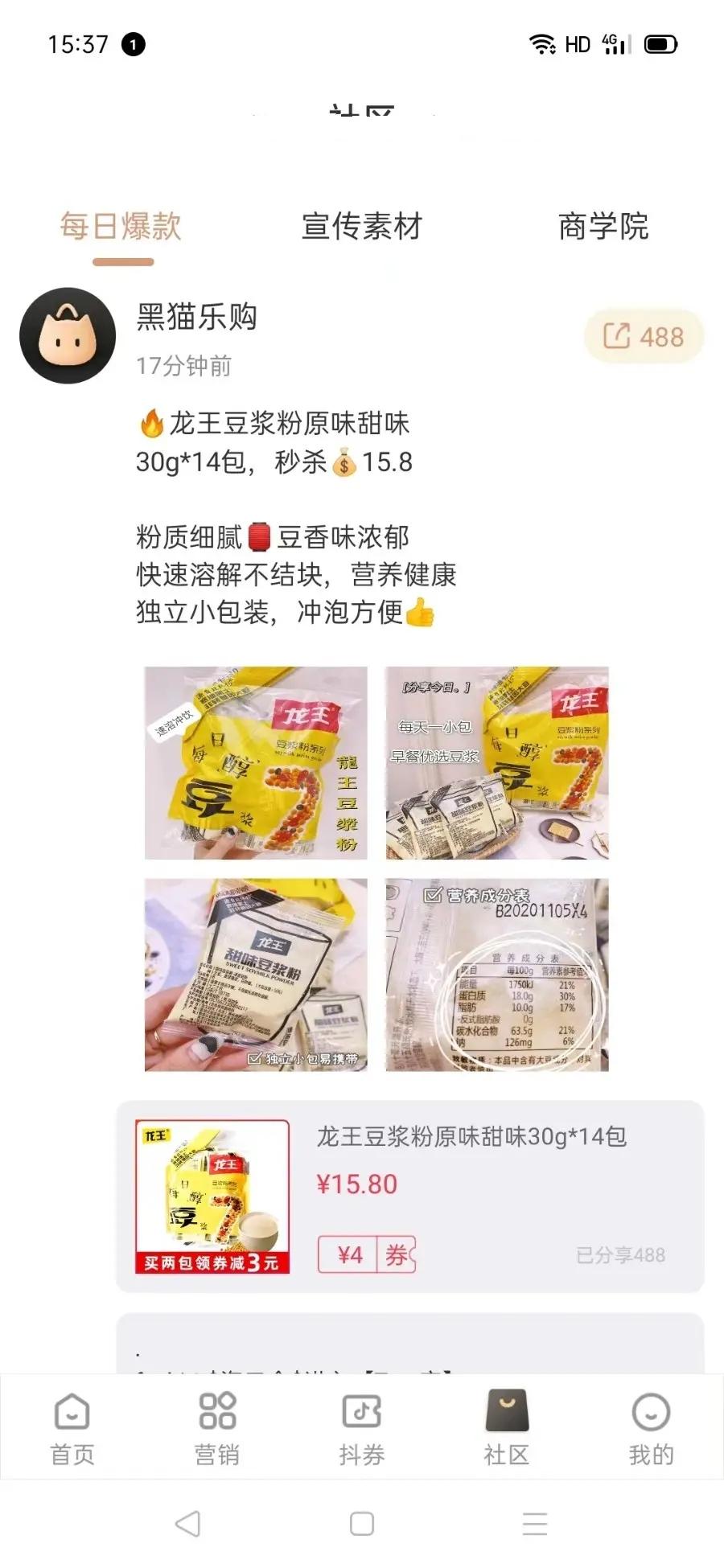Viewport: 724px width, 1568px height.
Task: Share the post via the 488 button
Action: click(x=644, y=335)
